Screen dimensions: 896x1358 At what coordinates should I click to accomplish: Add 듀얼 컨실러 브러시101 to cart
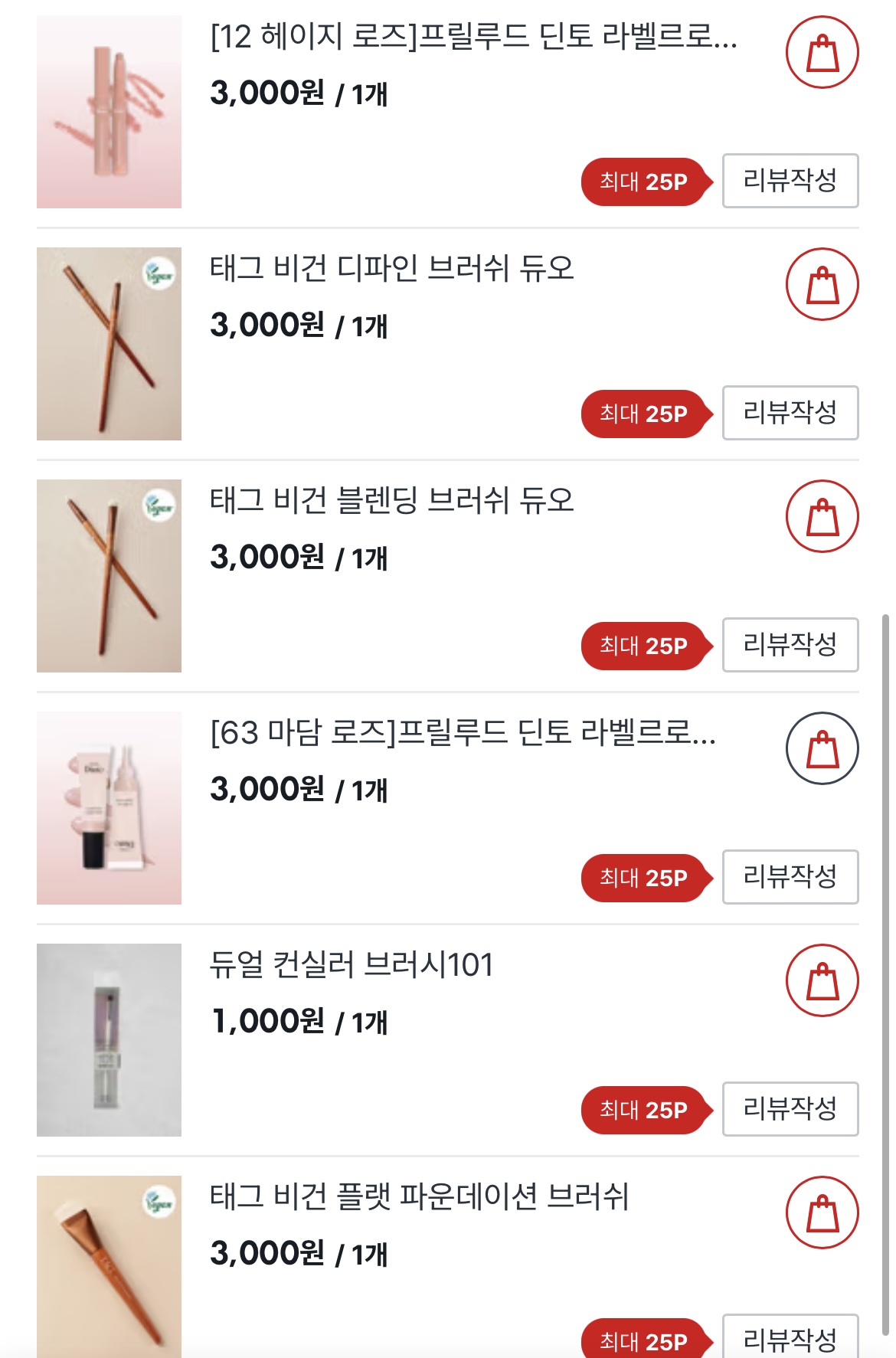tap(822, 981)
